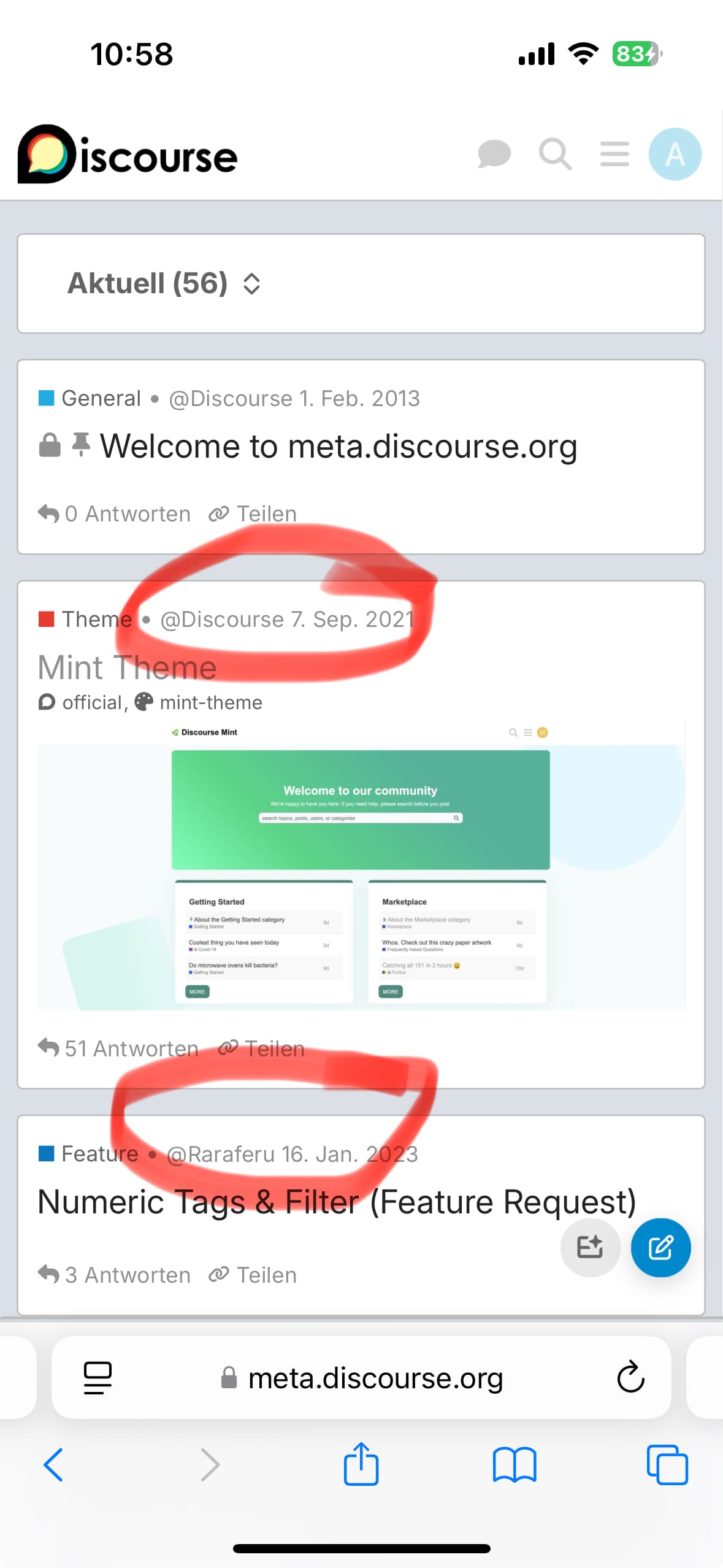The height and width of the screenshot is (1568, 723).
Task: Tap the grey sparkle button beside compose
Action: click(x=590, y=1247)
